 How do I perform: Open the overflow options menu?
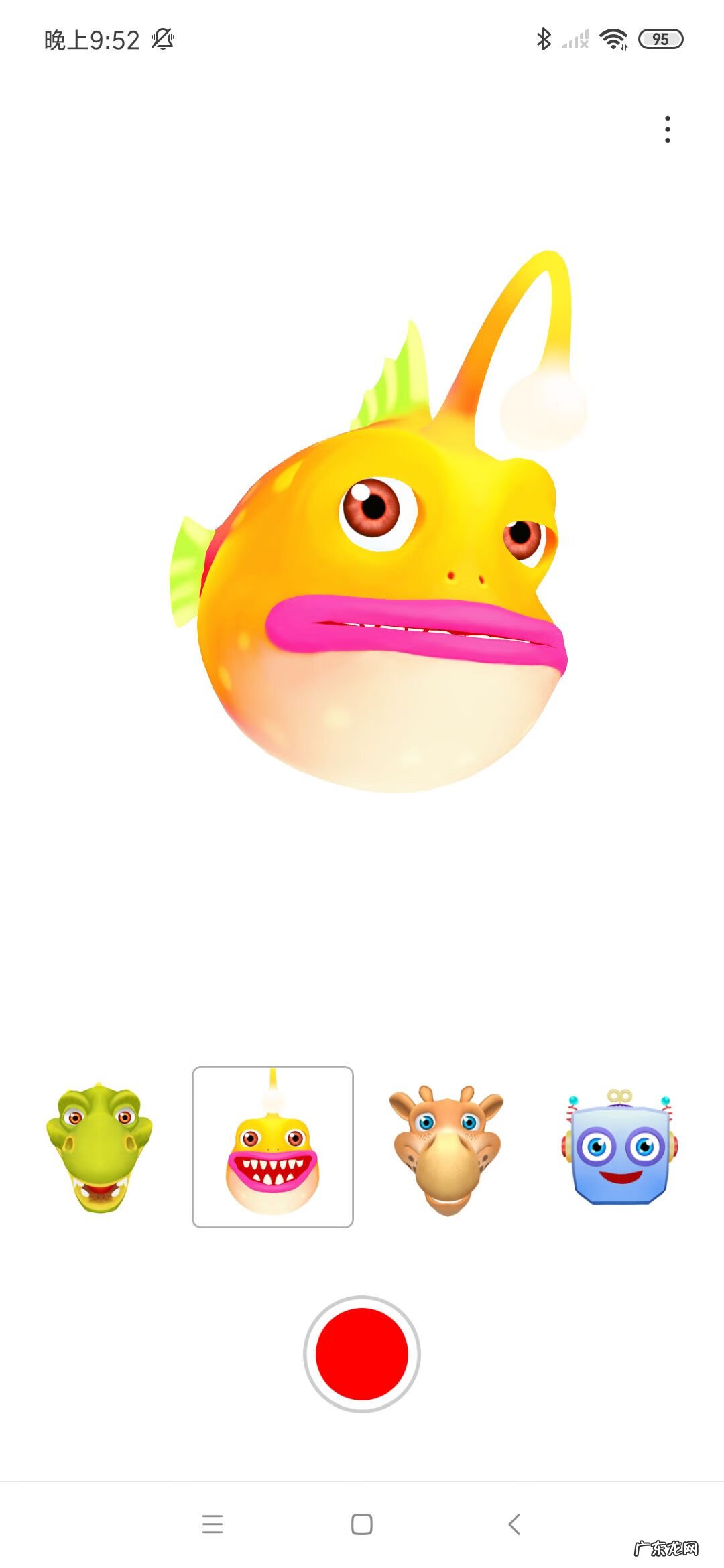click(668, 130)
